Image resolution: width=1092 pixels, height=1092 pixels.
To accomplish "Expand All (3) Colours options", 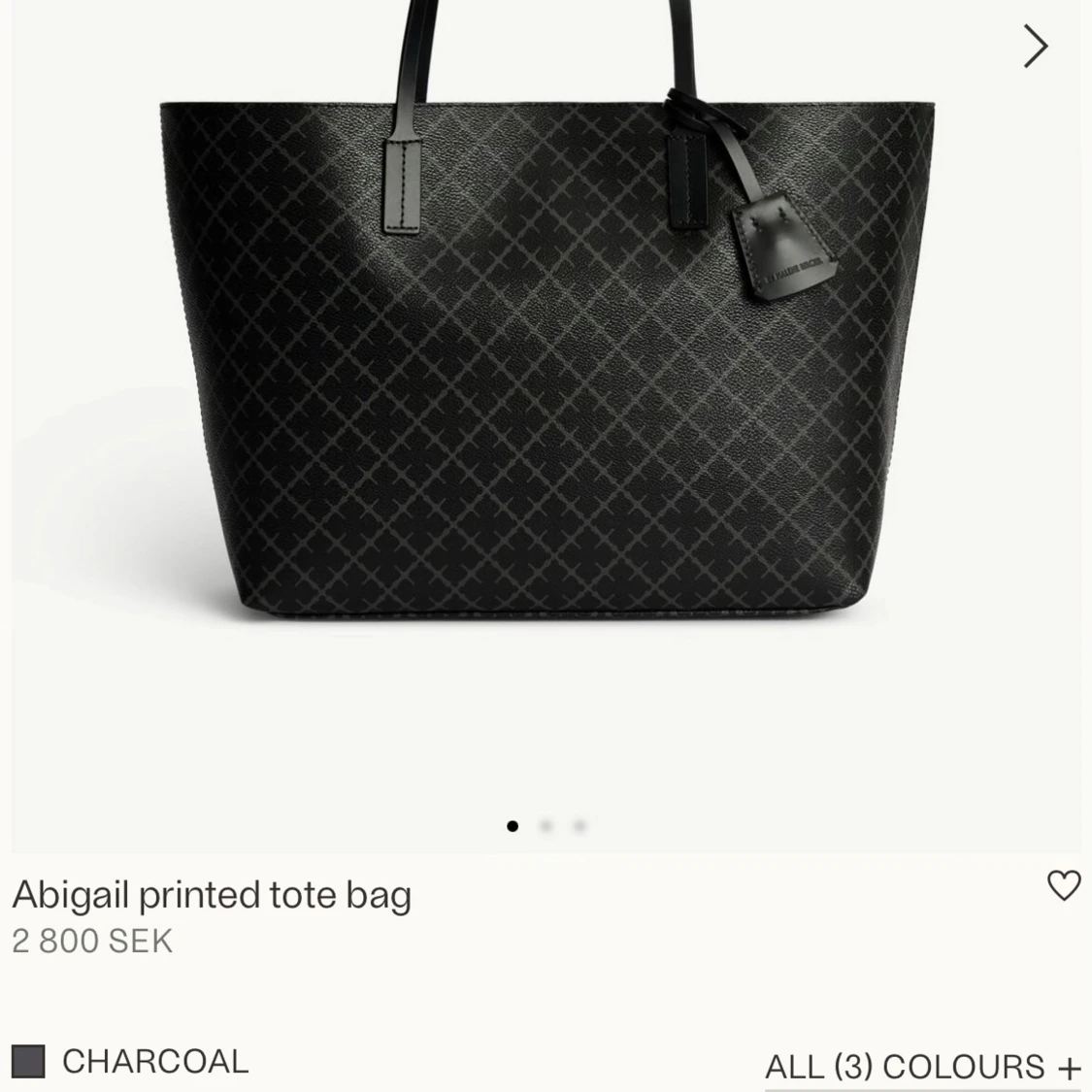I will [x=923, y=1067].
